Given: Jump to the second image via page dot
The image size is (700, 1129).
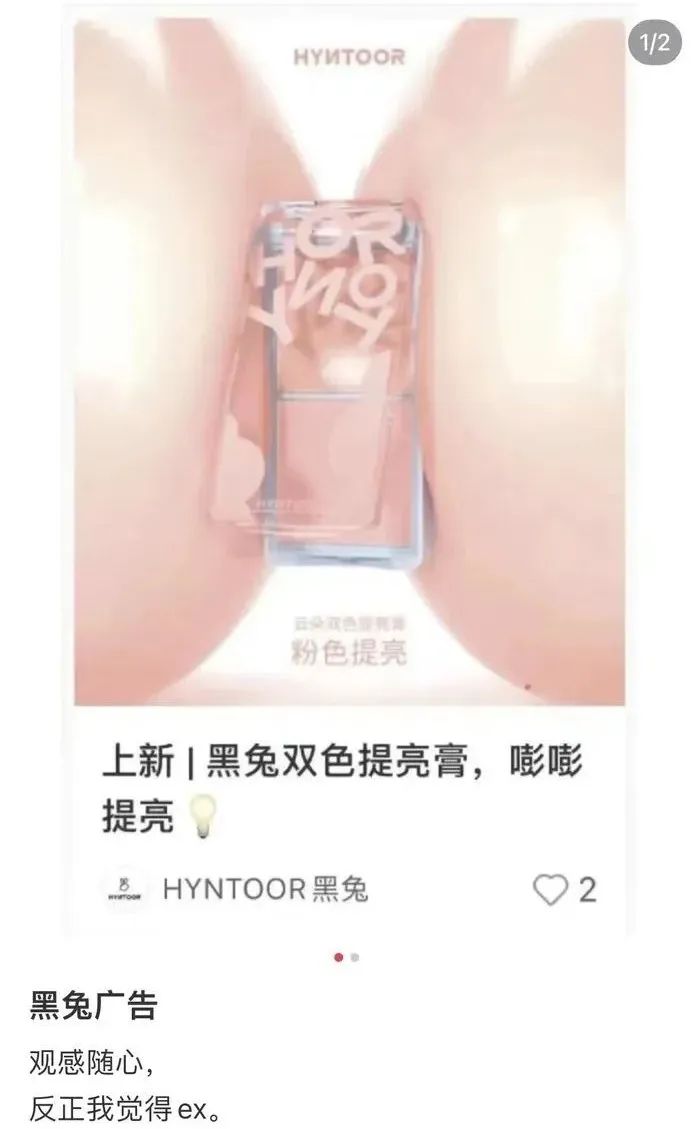Looking at the screenshot, I should (x=355, y=957).
